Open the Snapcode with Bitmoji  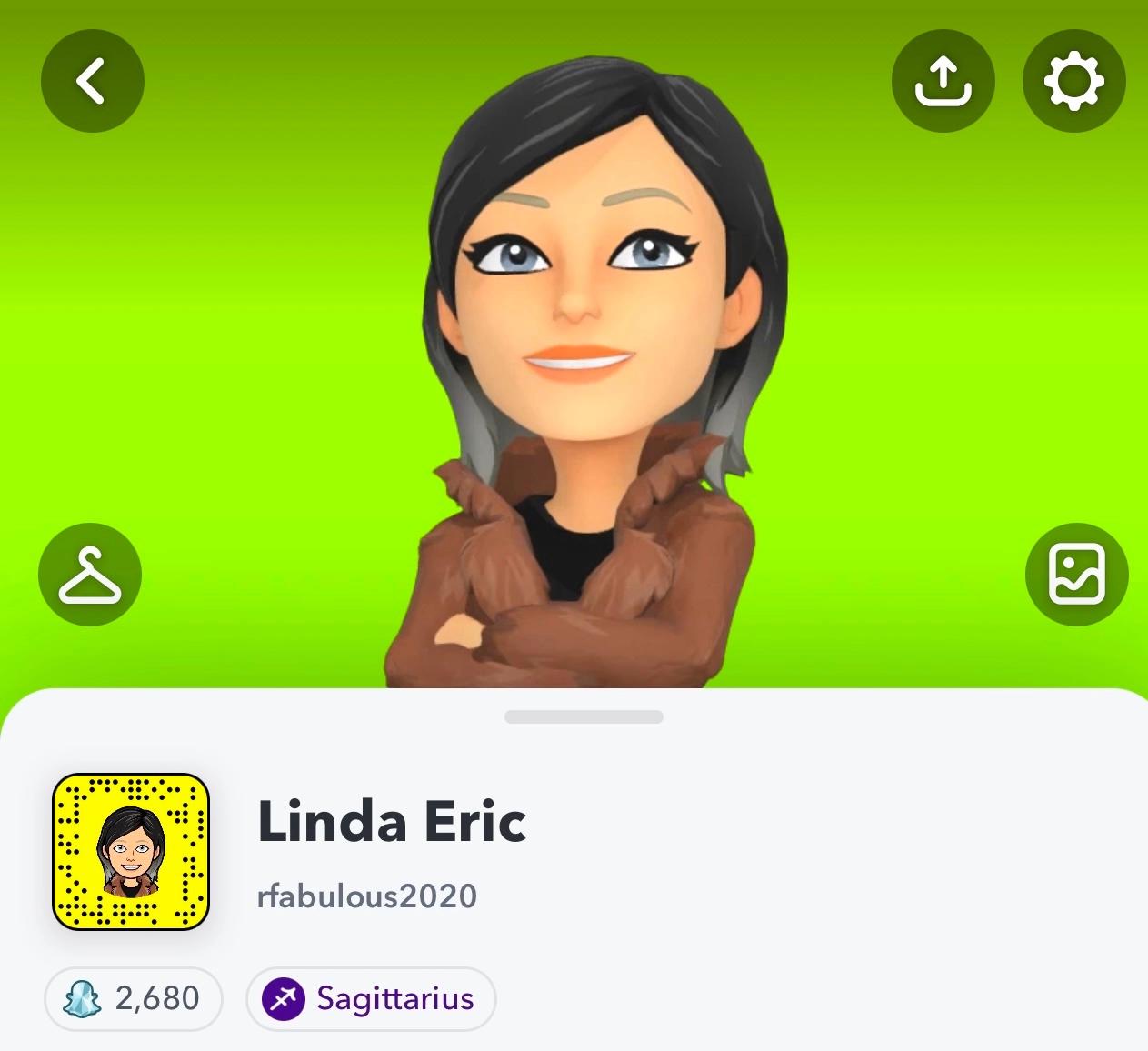pyautogui.click(x=131, y=852)
